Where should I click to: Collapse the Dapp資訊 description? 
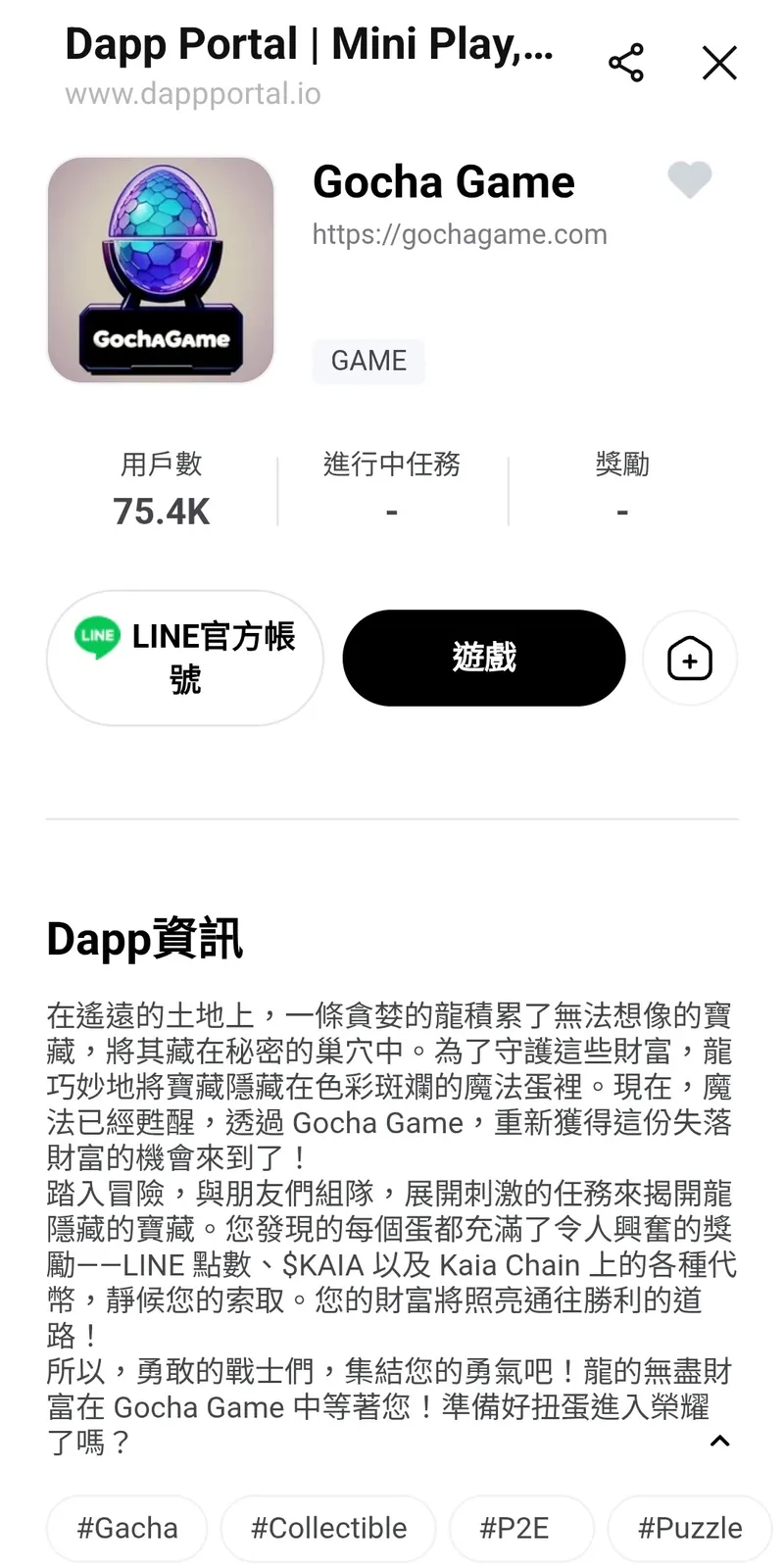719,1441
